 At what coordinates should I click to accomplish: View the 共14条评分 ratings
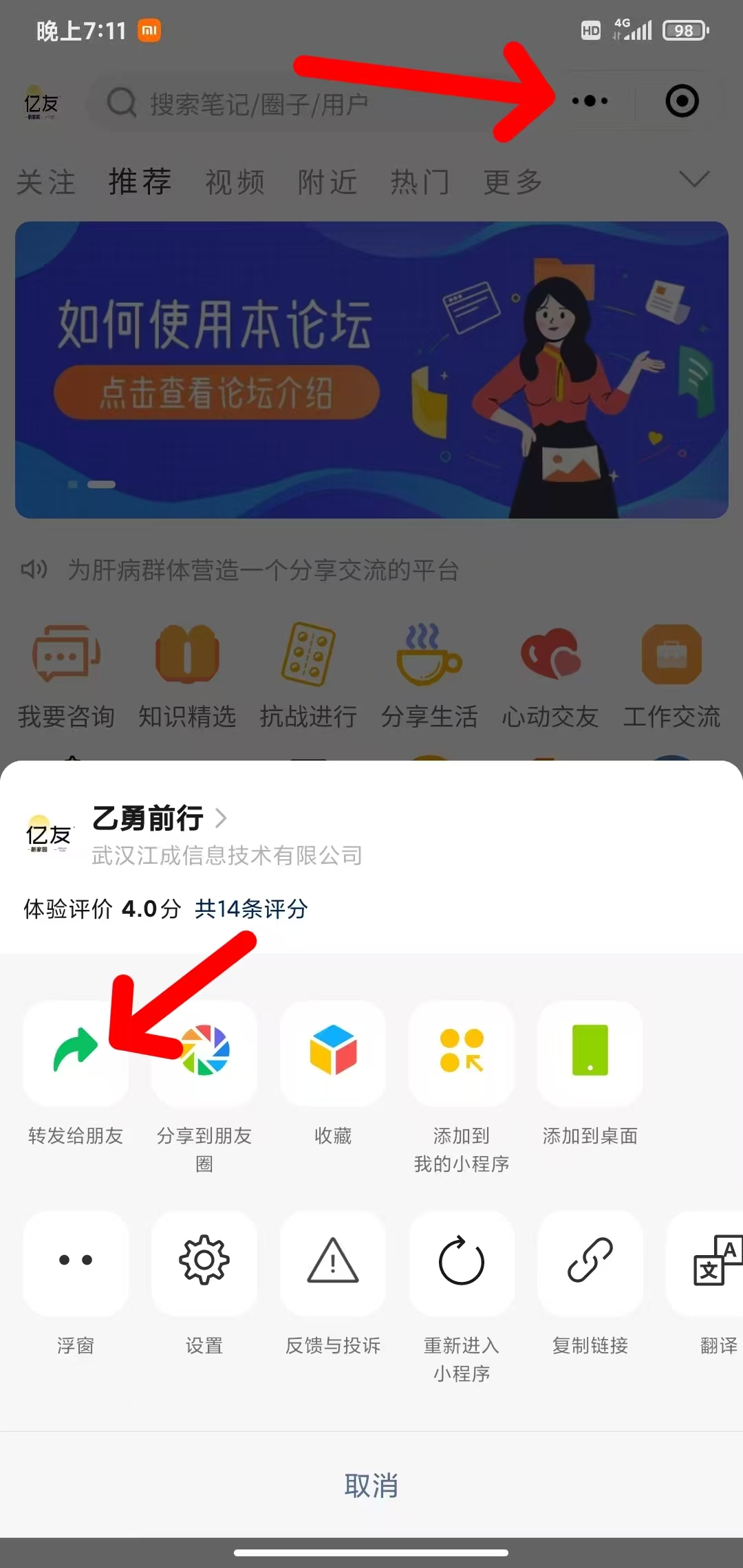tap(251, 909)
